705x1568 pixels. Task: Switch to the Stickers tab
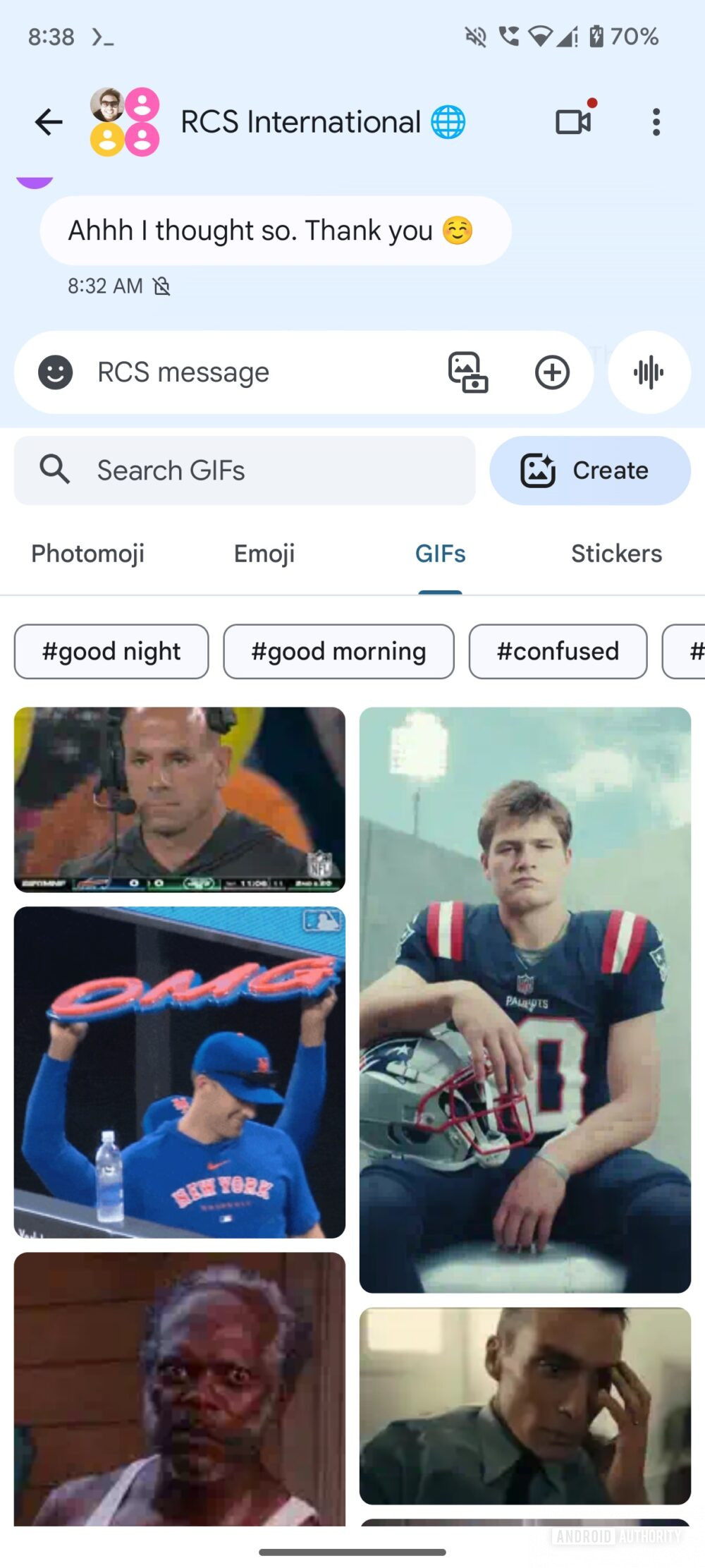[615, 554]
